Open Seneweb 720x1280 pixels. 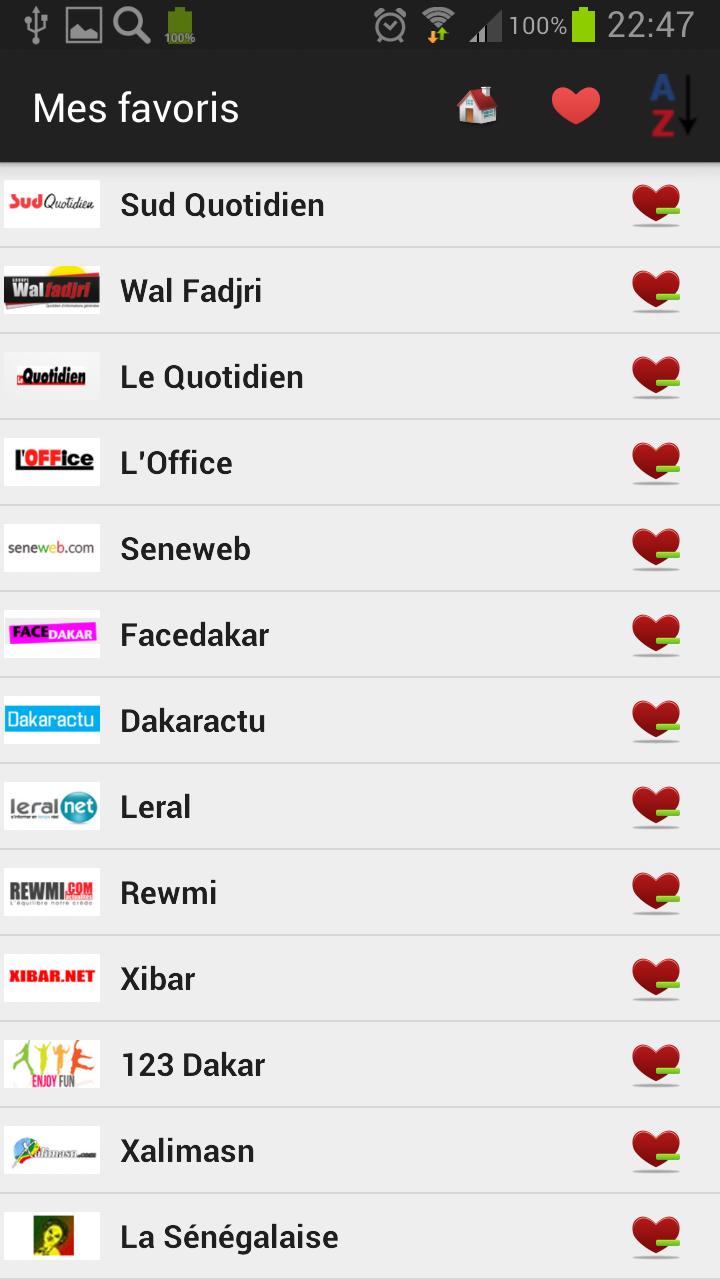(185, 549)
